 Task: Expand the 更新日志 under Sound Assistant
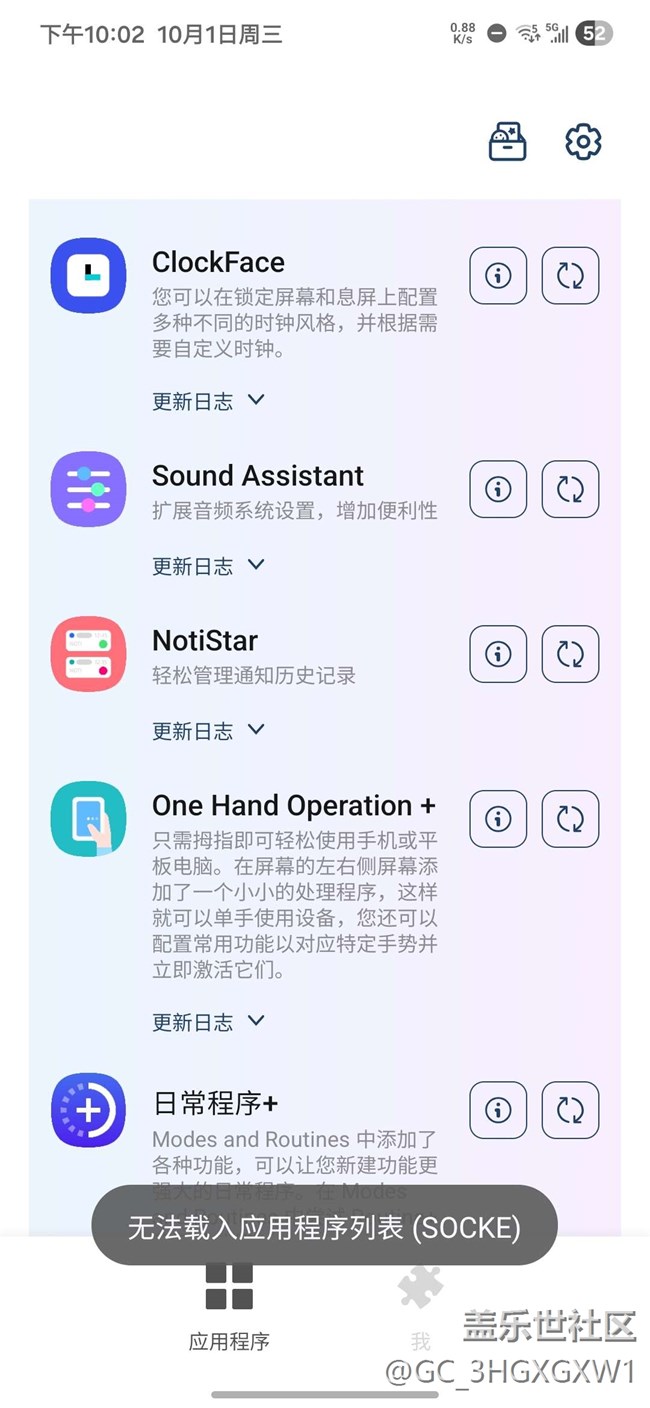[x=208, y=566]
